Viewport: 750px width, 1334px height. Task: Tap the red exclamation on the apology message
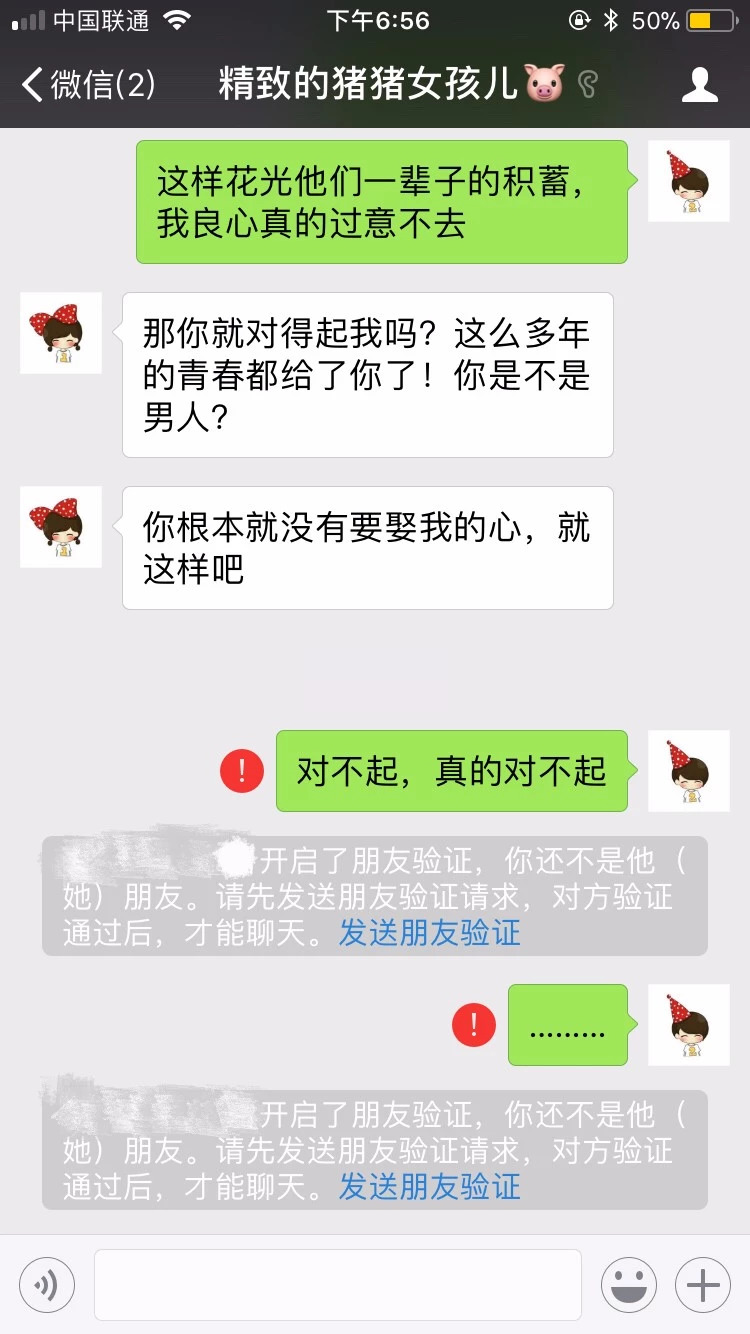(241, 771)
